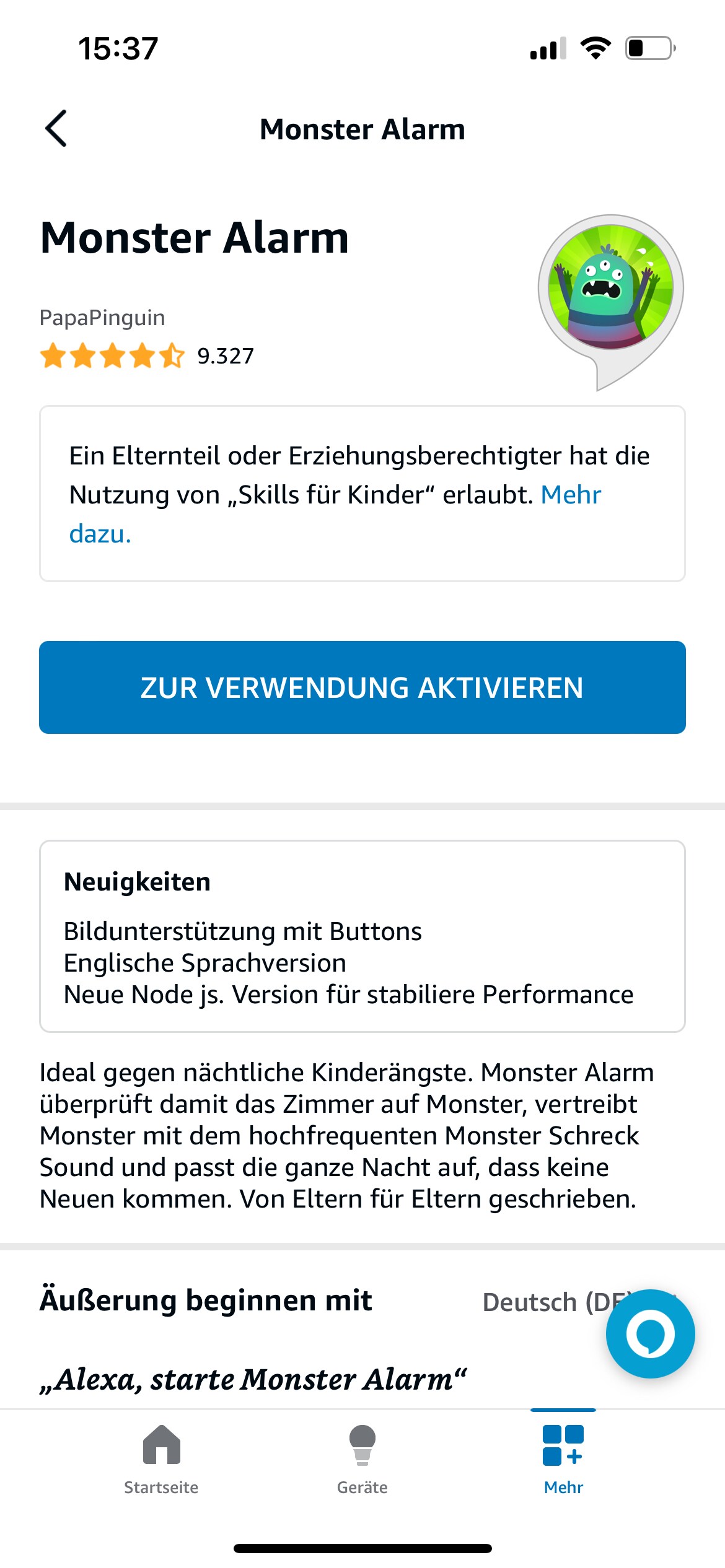Open the Deutsch (DE) language dropdown
Image resolution: width=725 pixels, height=1568 pixels.
[x=545, y=1302]
